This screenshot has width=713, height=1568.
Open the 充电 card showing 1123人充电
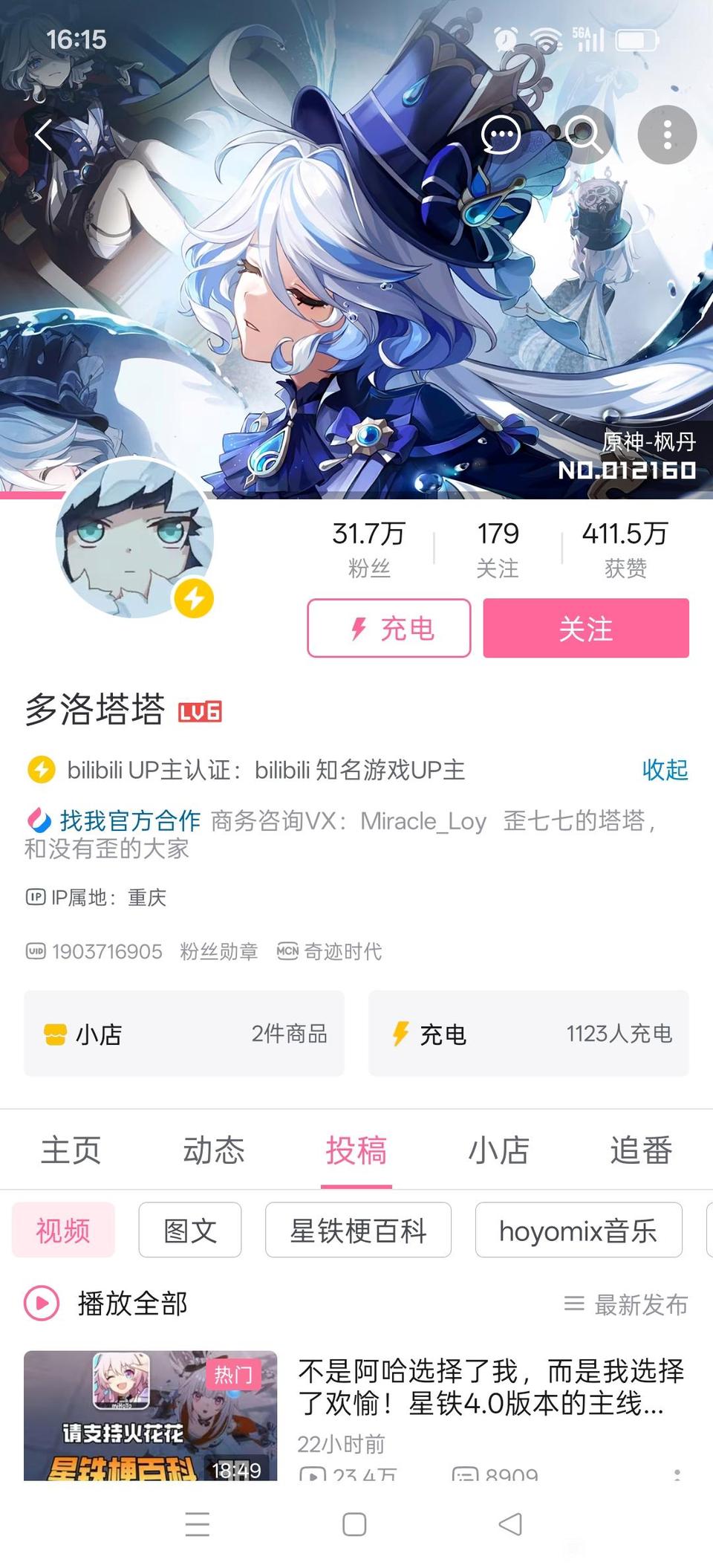click(x=528, y=1033)
